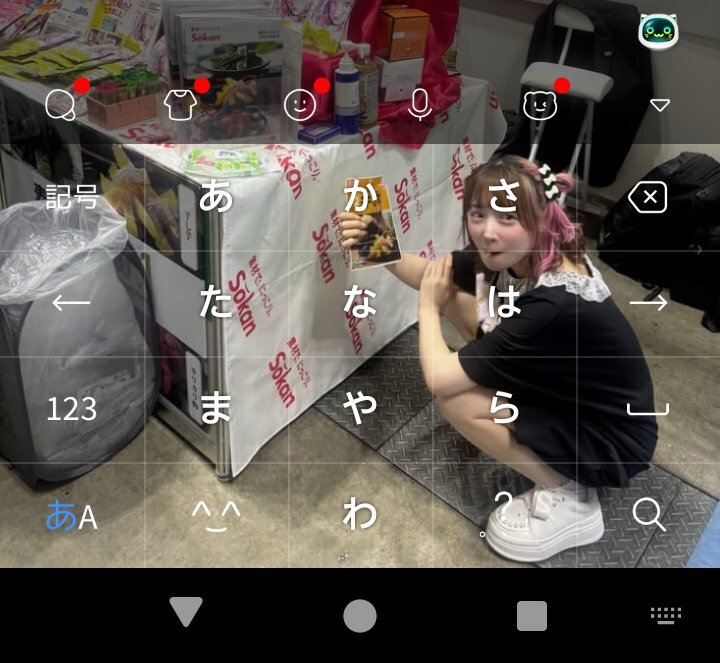This screenshot has width=720, height=663.
Task: Open the bear face sticker icon
Action: 540,105
